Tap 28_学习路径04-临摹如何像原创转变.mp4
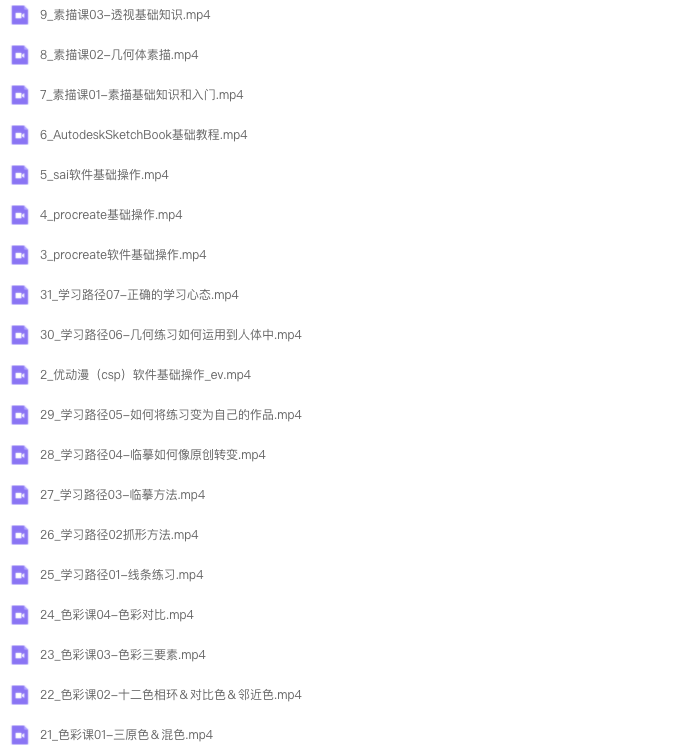This screenshot has width=692, height=747. (153, 455)
